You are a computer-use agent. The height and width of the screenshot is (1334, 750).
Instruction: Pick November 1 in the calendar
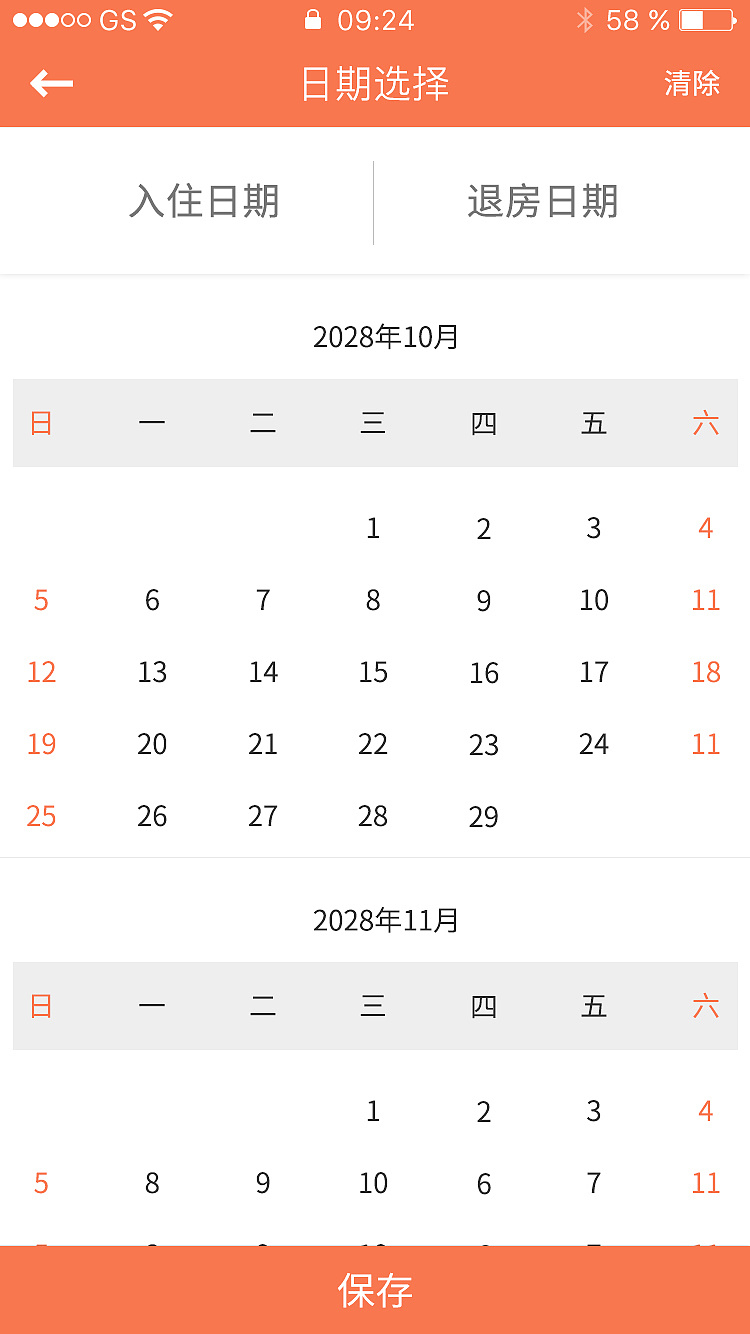coord(373,1111)
